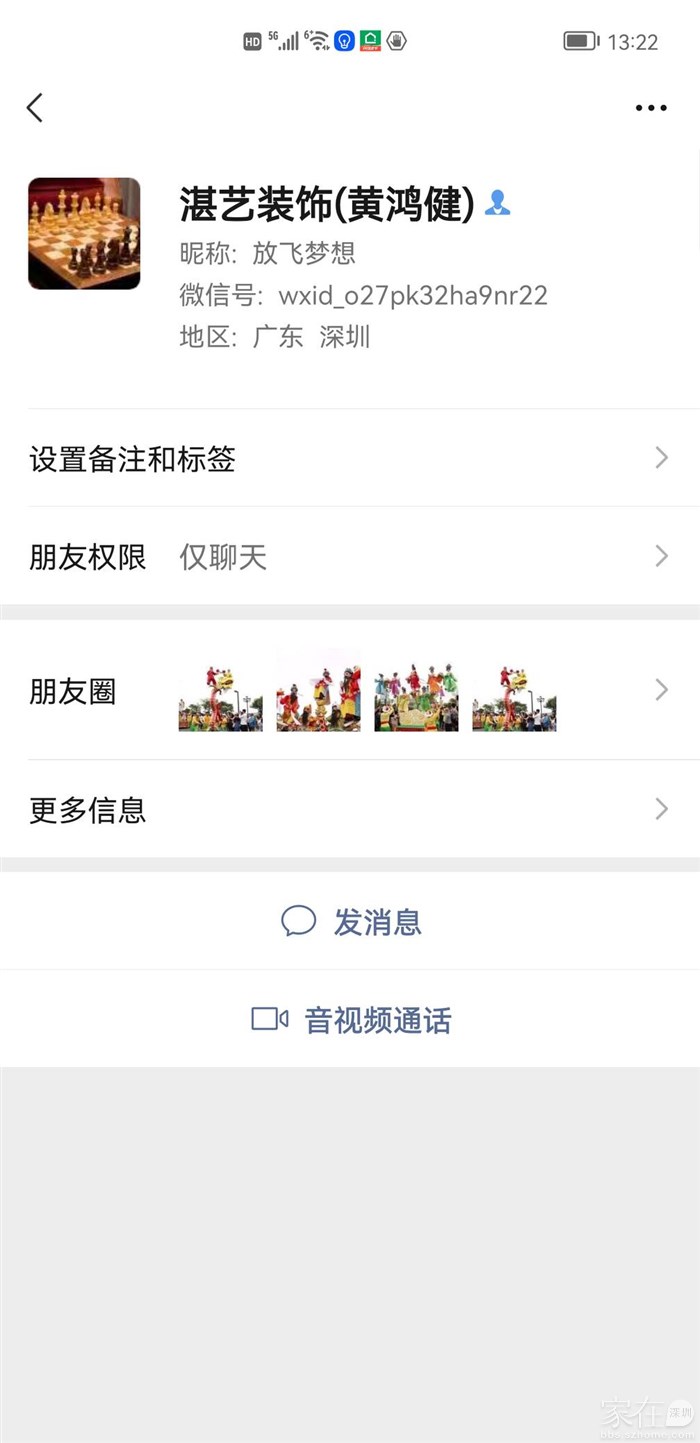View the contact's chessboard profile photo
Screen dimensions: 700x1443
[84, 234]
